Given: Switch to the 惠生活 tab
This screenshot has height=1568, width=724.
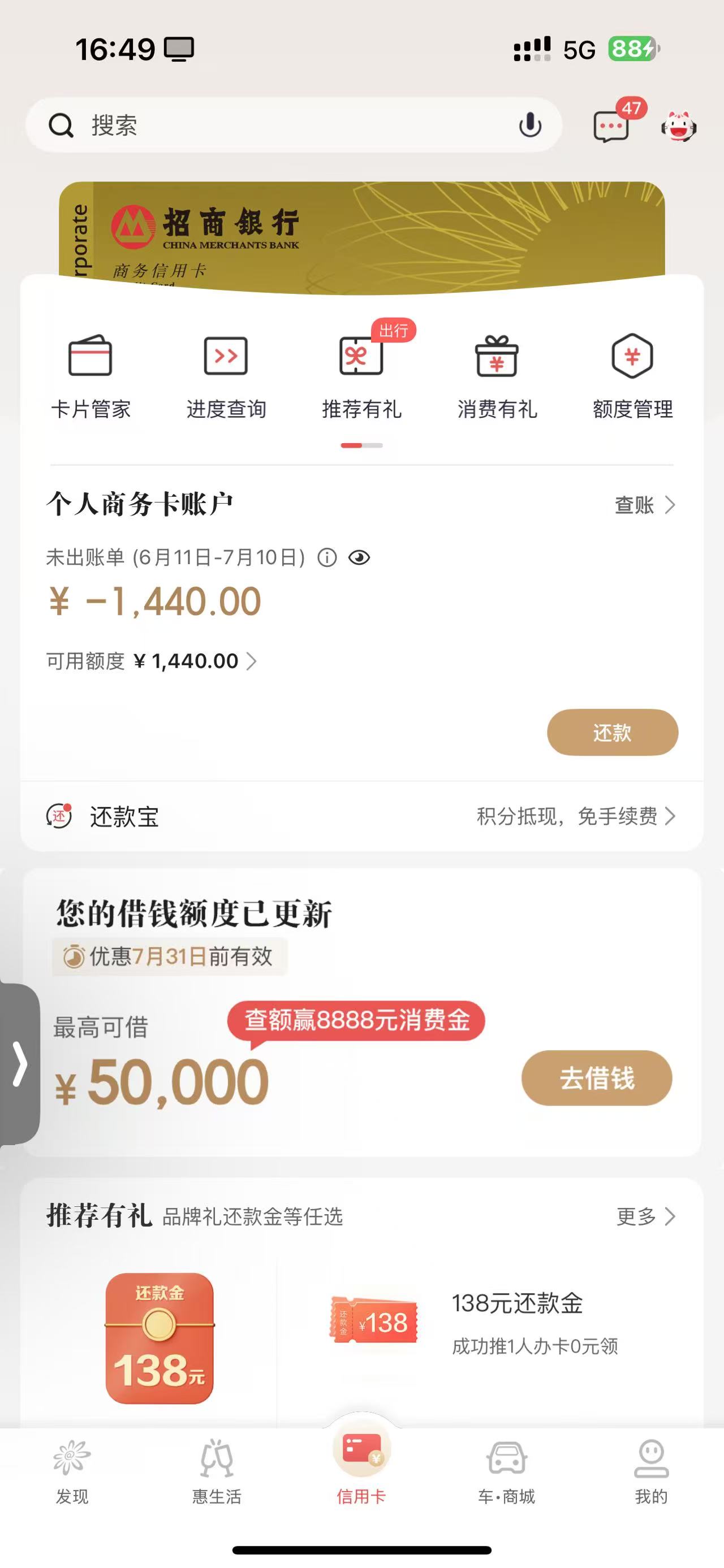Looking at the screenshot, I should [217, 1470].
